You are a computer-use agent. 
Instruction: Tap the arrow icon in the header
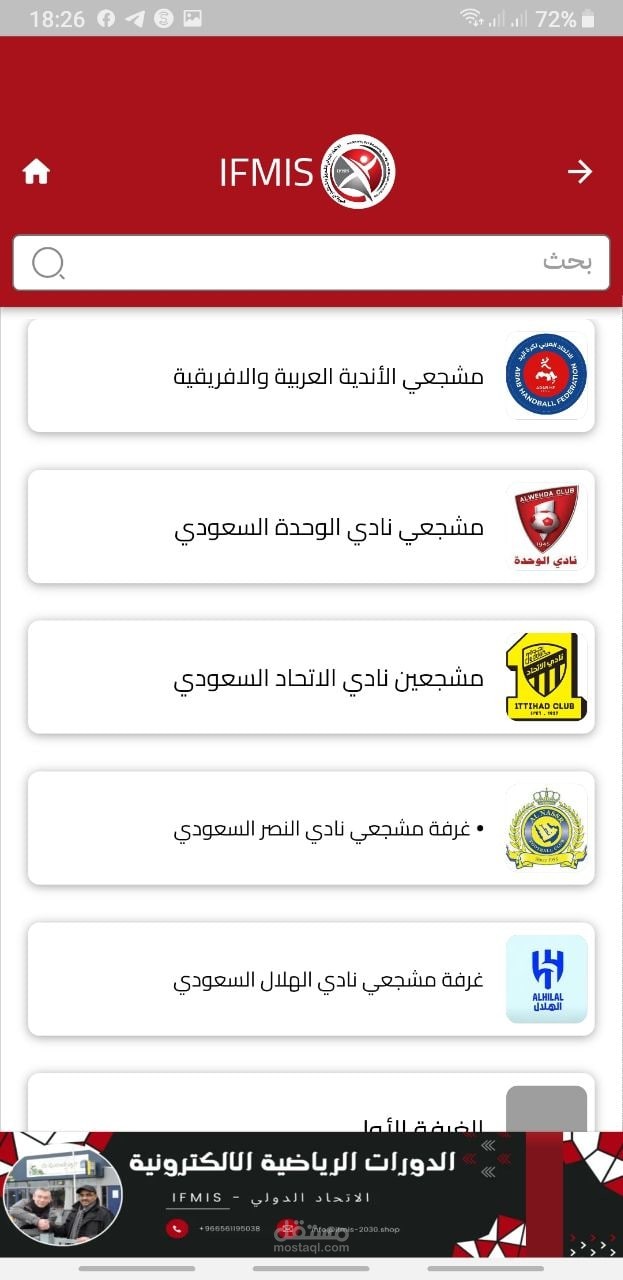click(580, 172)
